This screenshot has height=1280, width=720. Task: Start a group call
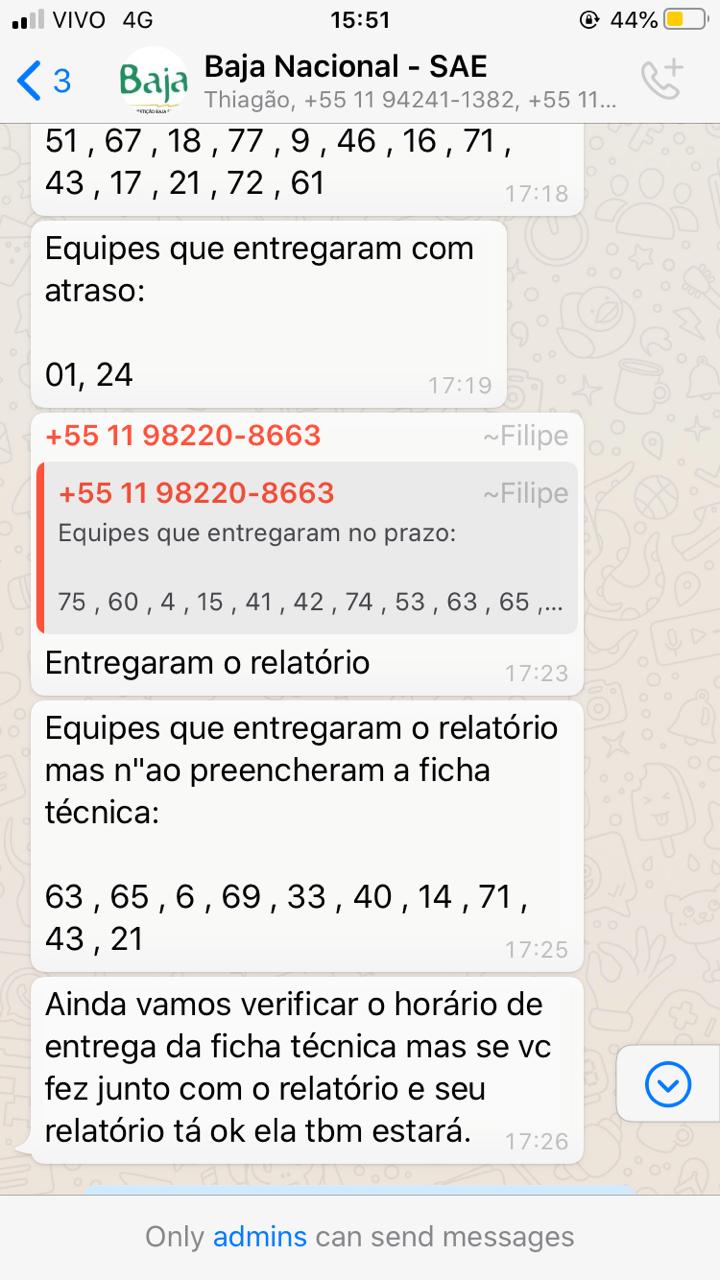point(662,80)
